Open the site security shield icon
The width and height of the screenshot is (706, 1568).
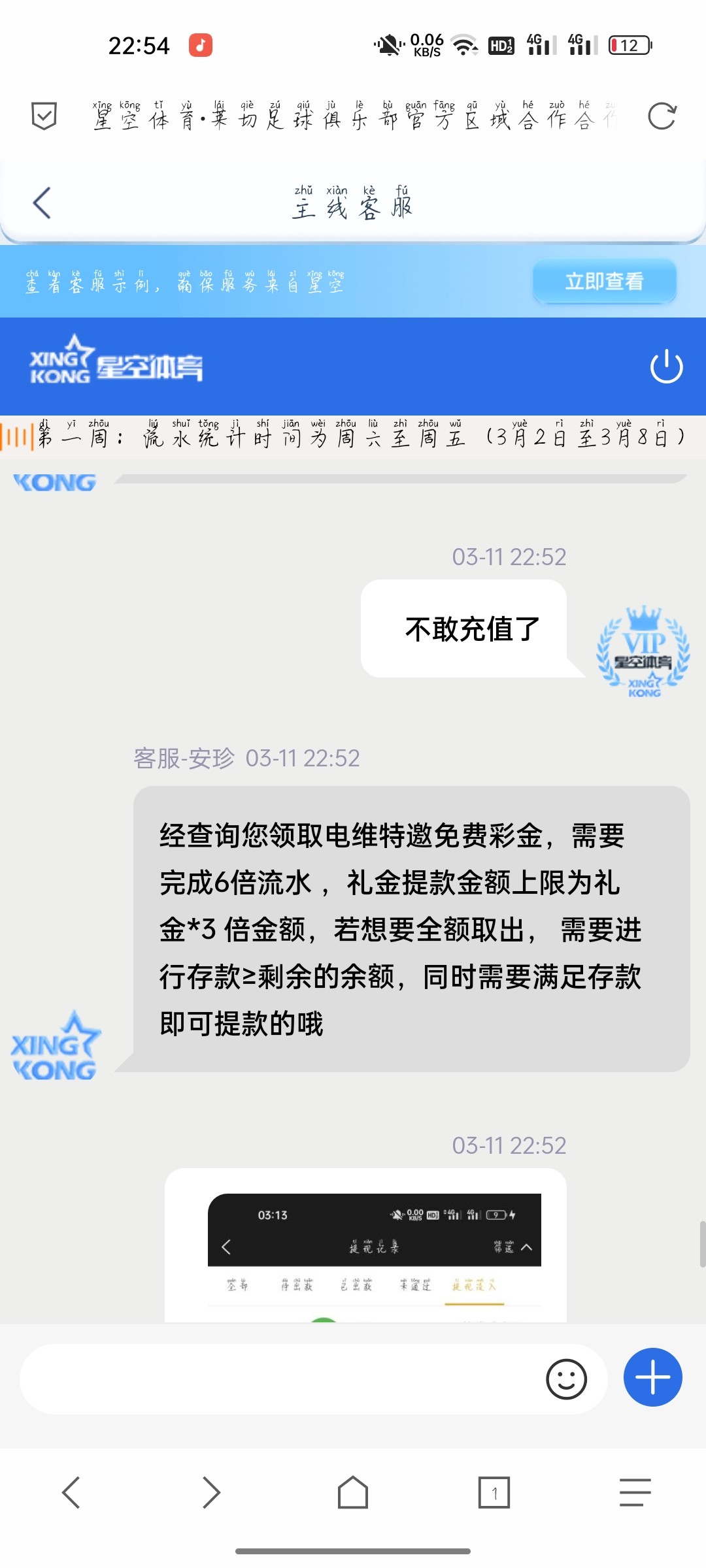tap(44, 116)
